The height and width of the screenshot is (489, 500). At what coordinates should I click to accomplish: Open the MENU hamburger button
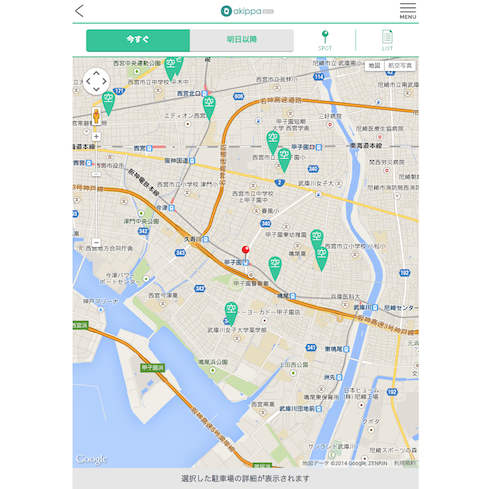coord(408,11)
